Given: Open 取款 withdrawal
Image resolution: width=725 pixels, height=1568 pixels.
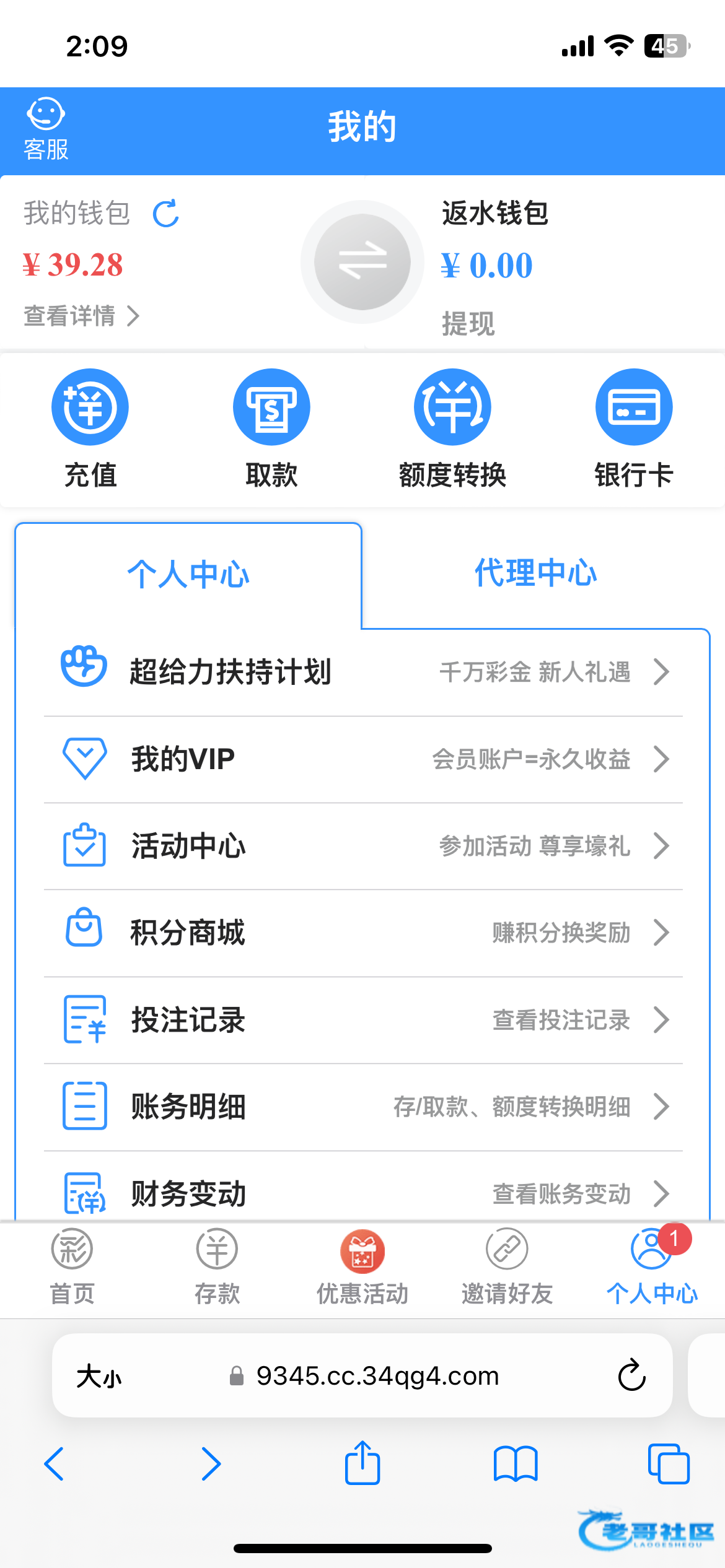Looking at the screenshot, I should (x=271, y=429).
